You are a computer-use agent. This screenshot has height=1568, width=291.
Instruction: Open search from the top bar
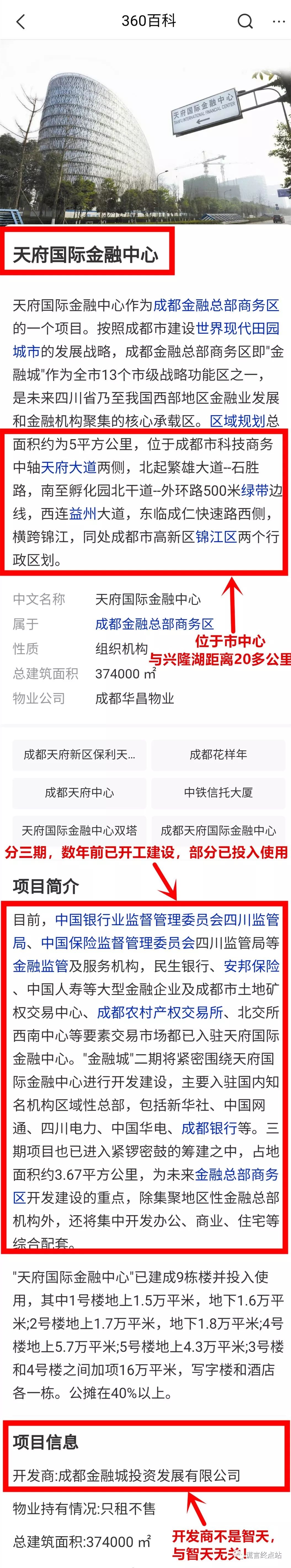coord(245,22)
